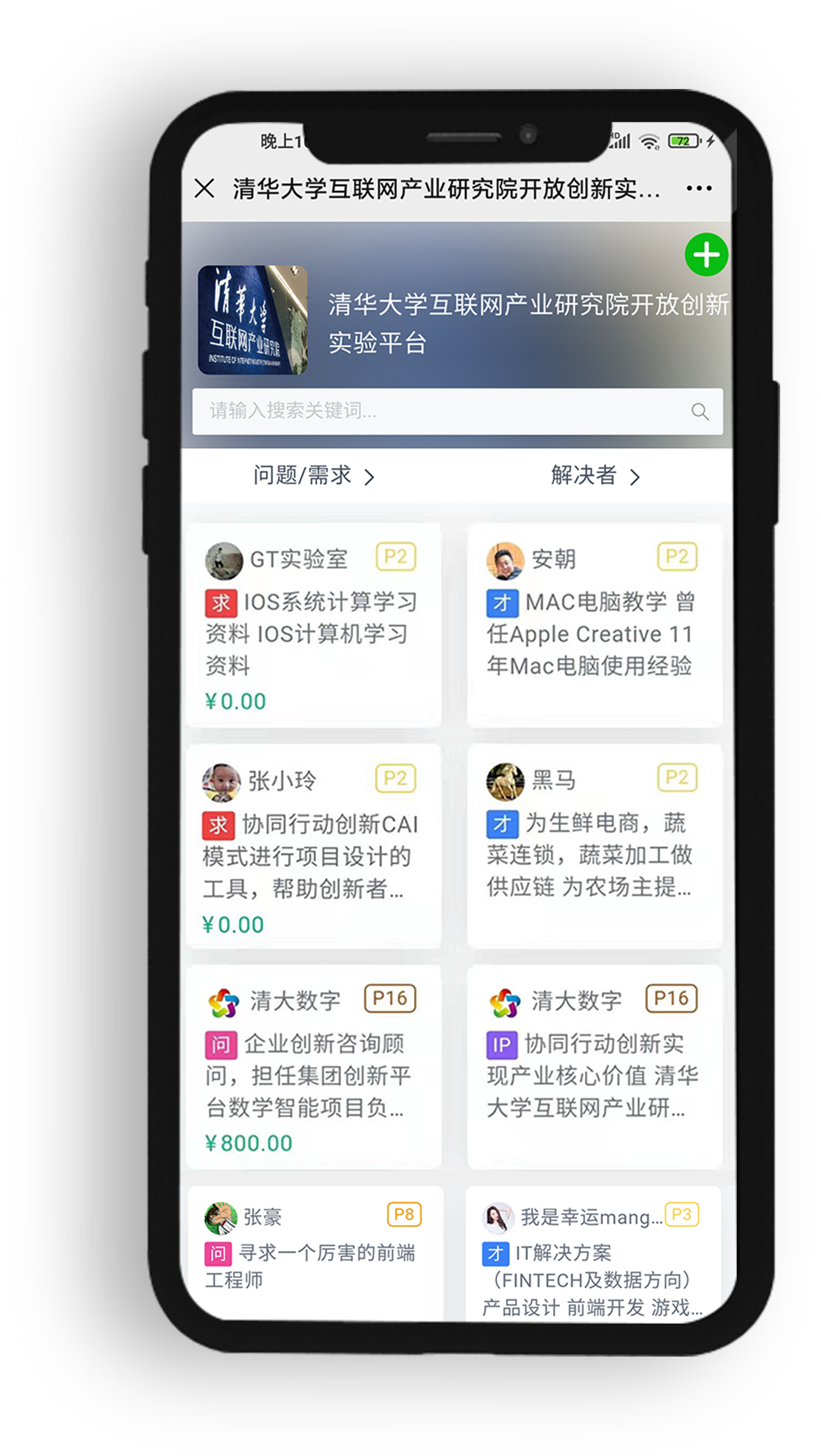Tap the green plus button
The width and height of the screenshot is (821, 1456).
point(706,254)
